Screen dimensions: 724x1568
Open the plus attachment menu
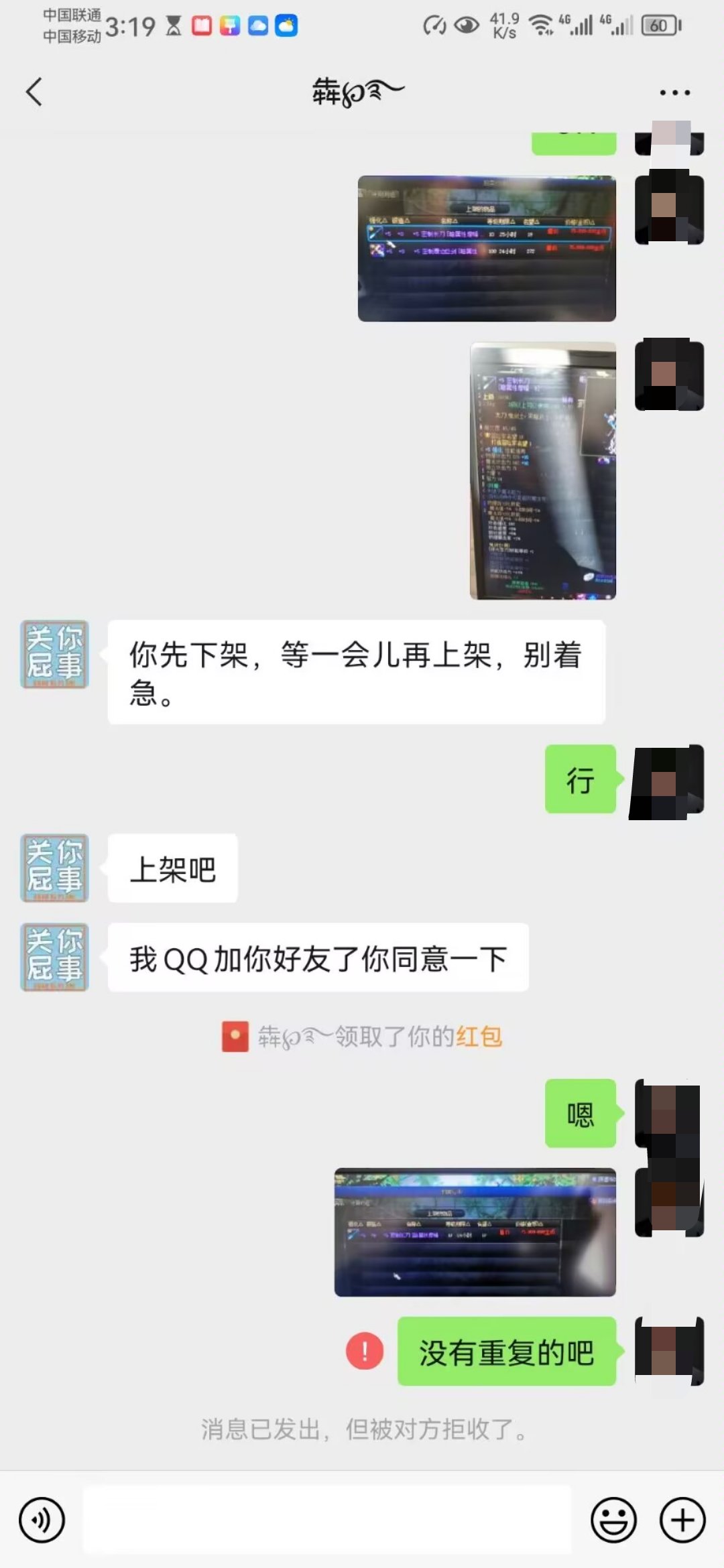pyautogui.click(x=682, y=1520)
